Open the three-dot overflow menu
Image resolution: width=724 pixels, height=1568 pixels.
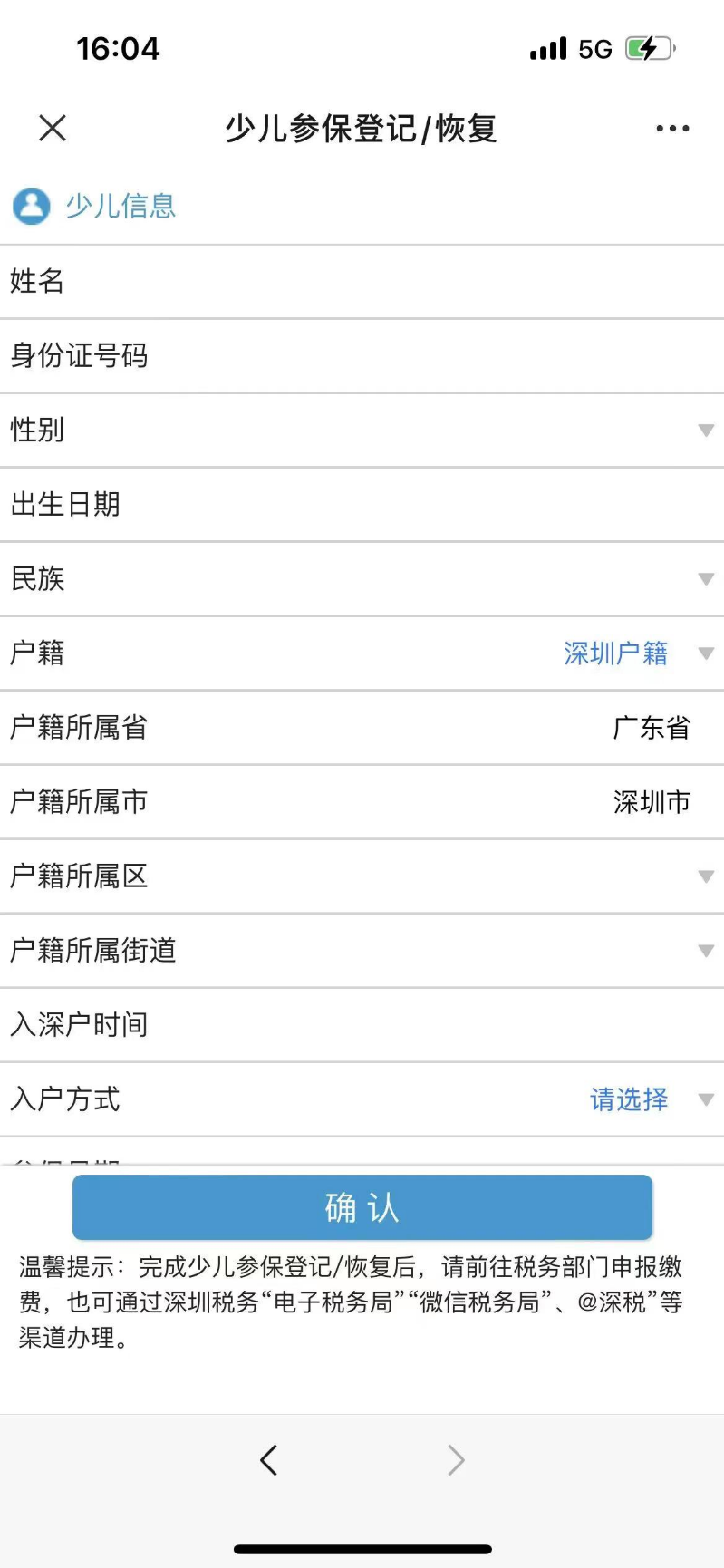[672, 129]
